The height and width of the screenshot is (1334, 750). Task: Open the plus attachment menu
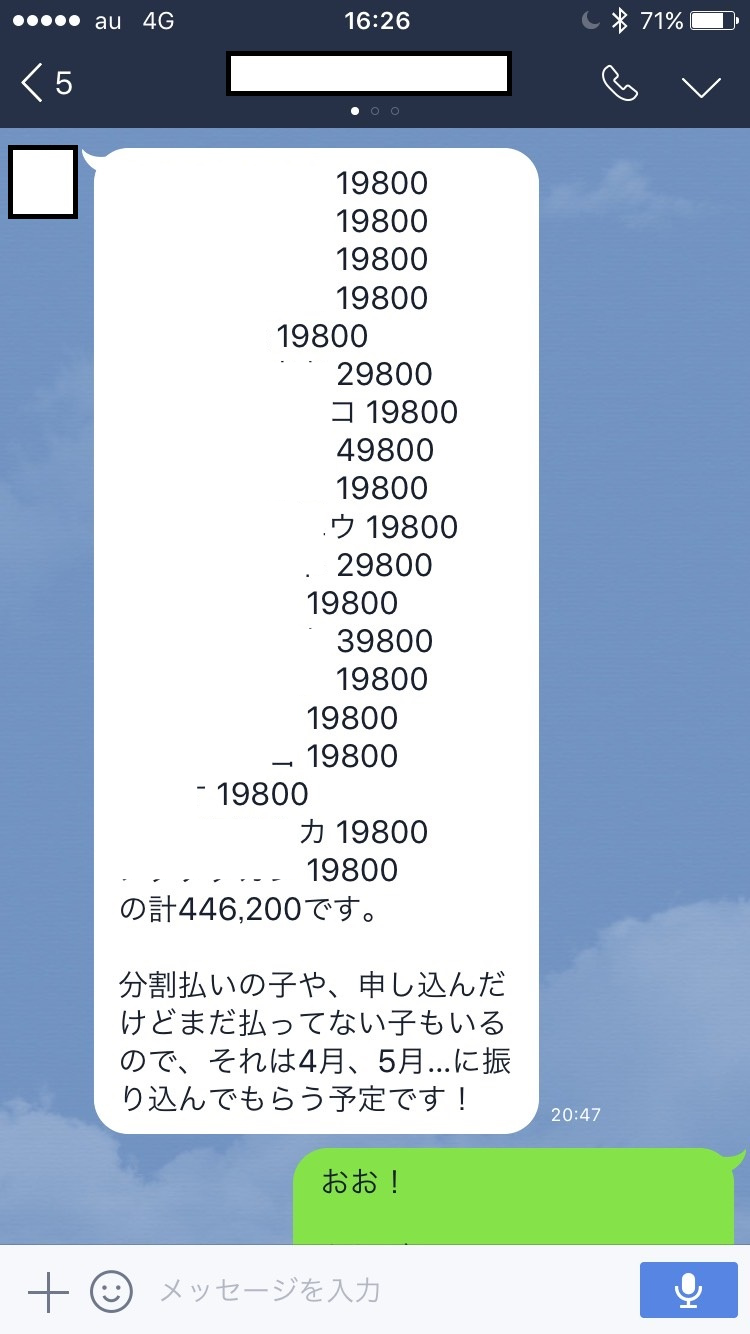[x=48, y=1291]
